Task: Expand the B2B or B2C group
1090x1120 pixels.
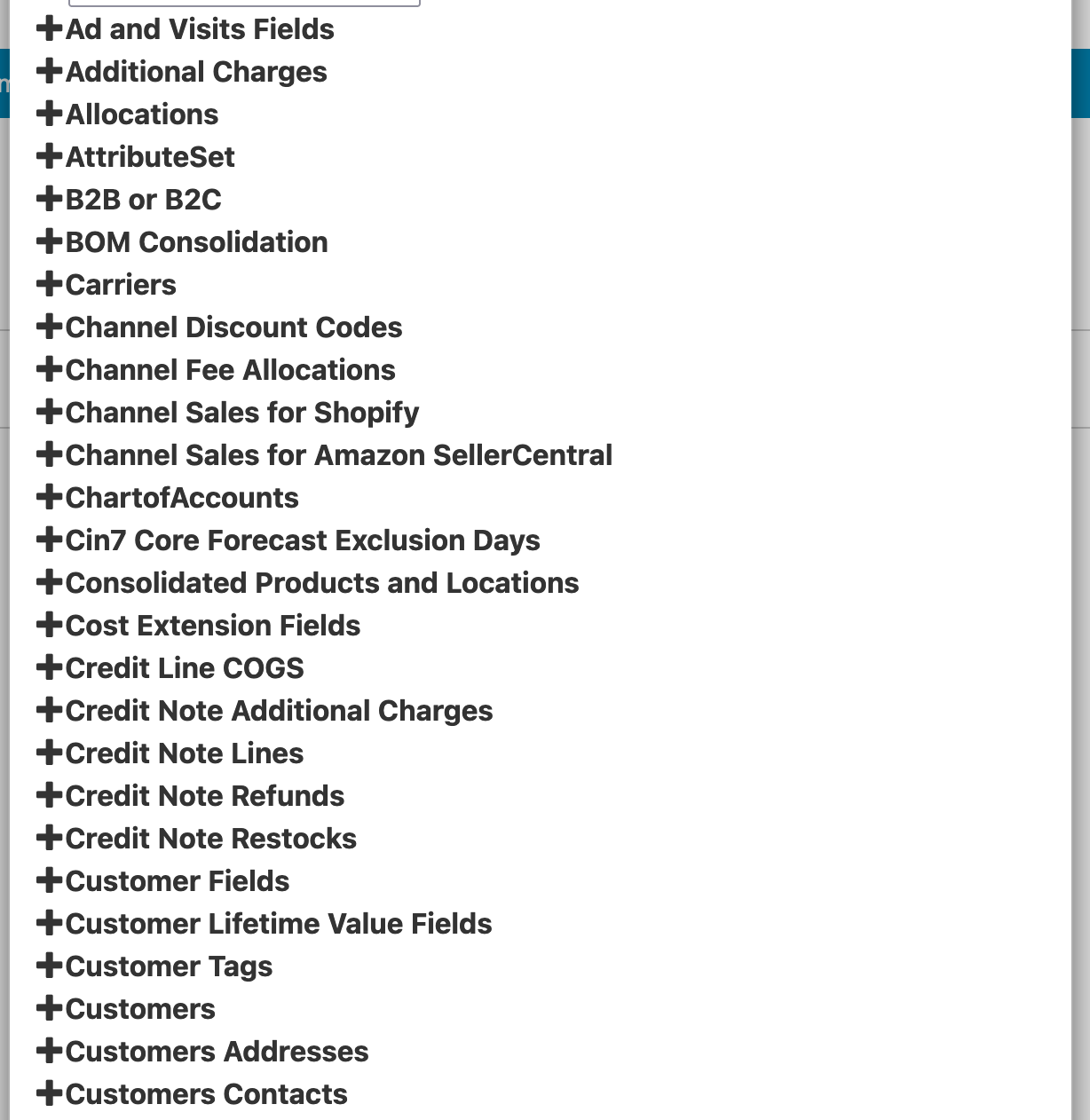Action: [50, 199]
